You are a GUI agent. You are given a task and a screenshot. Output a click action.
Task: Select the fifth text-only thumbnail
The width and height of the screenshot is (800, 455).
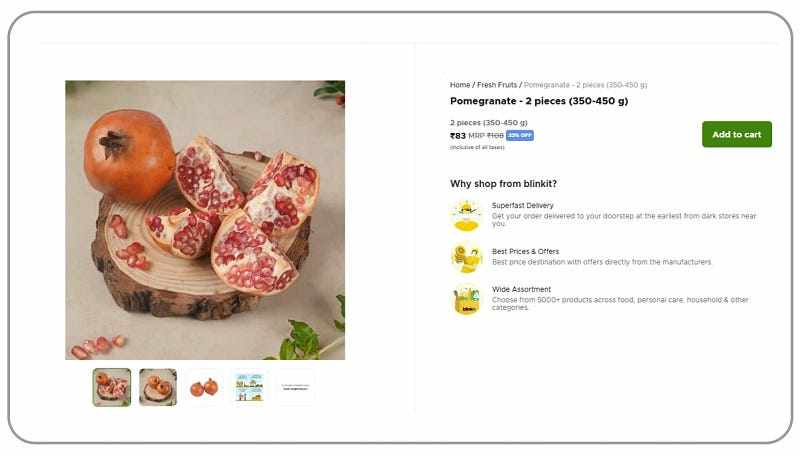pyautogui.click(x=295, y=387)
